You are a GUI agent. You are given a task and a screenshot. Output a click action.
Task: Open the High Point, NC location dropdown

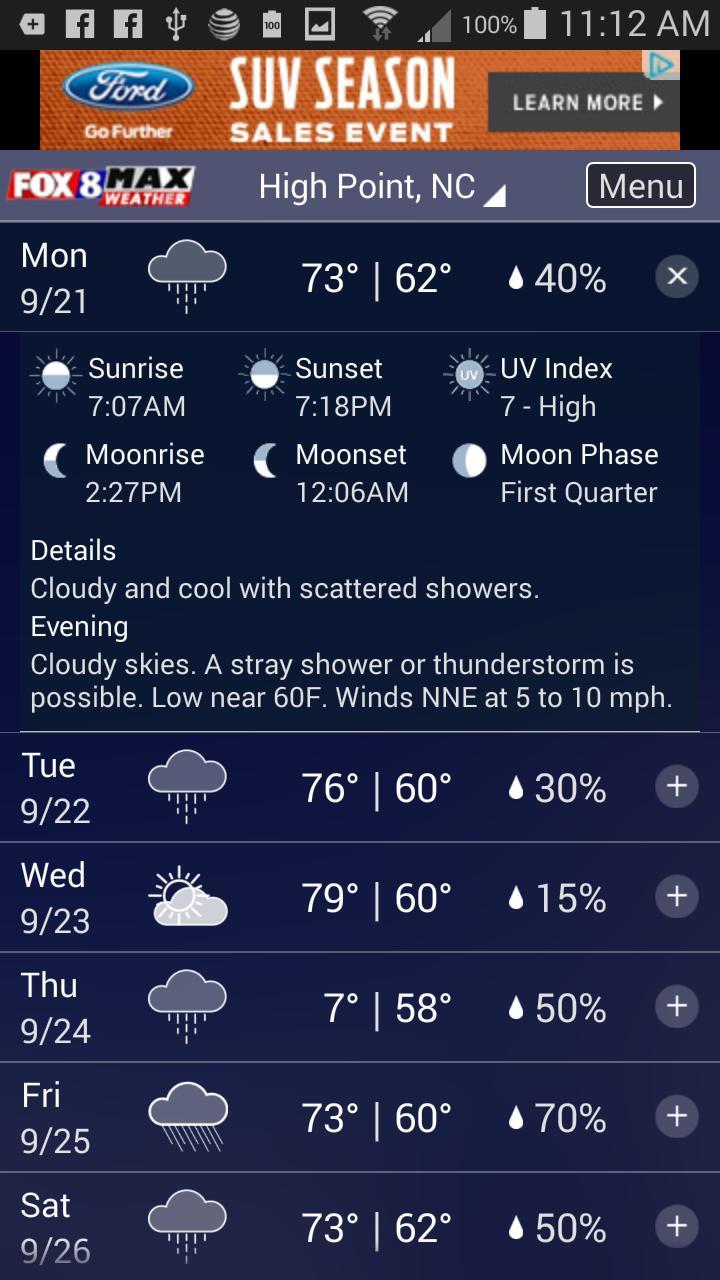coord(378,186)
